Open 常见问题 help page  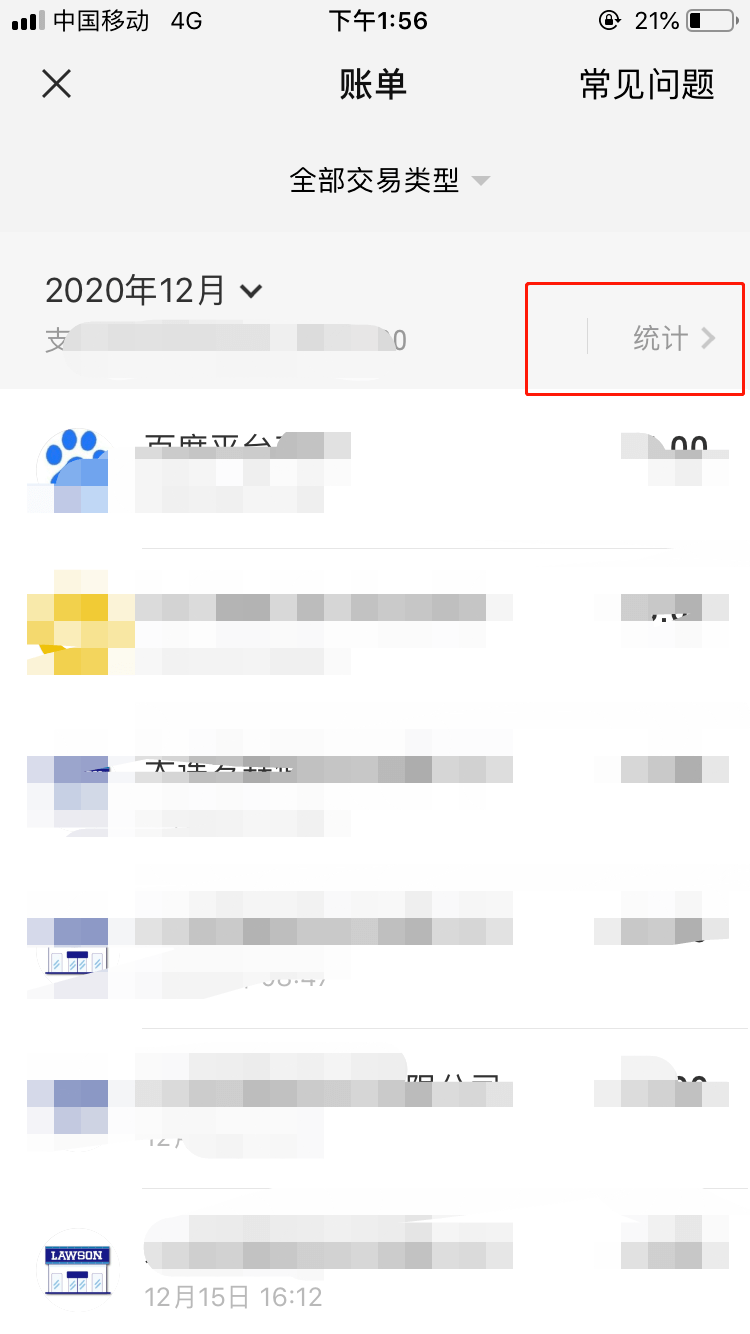[647, 85]
